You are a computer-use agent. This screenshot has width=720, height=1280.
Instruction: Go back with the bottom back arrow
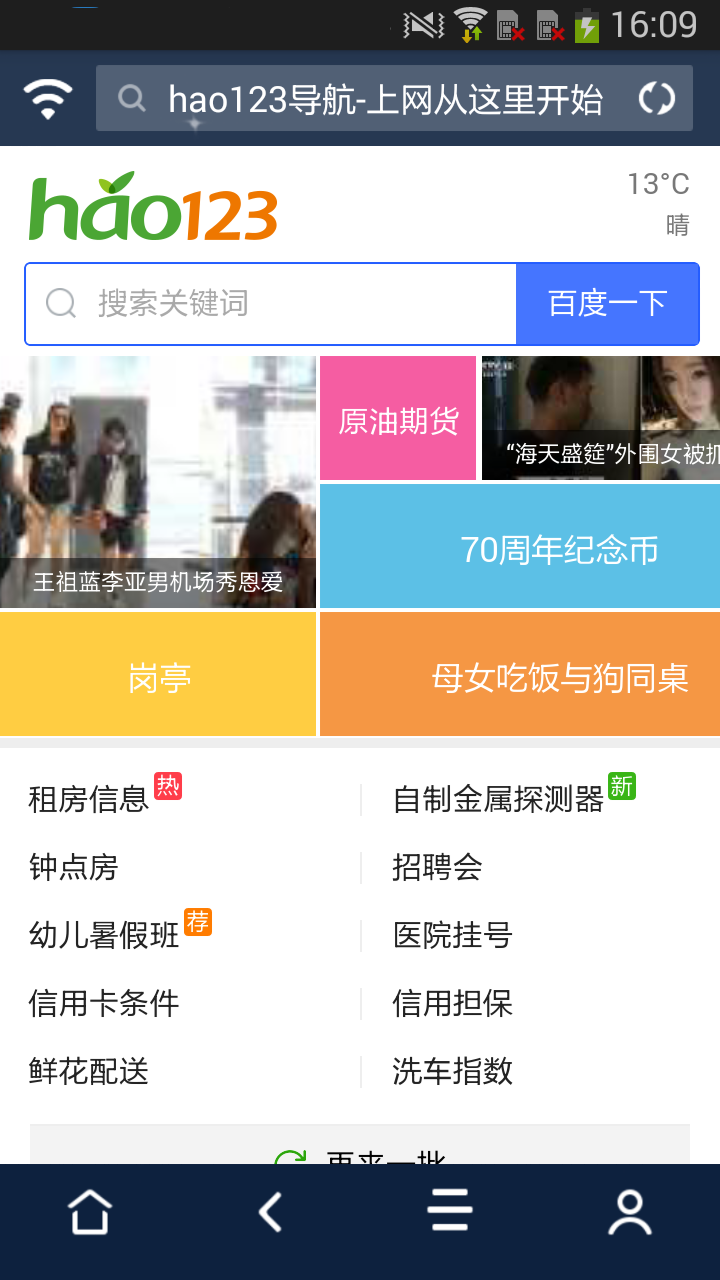click(x=270, y=1213)
